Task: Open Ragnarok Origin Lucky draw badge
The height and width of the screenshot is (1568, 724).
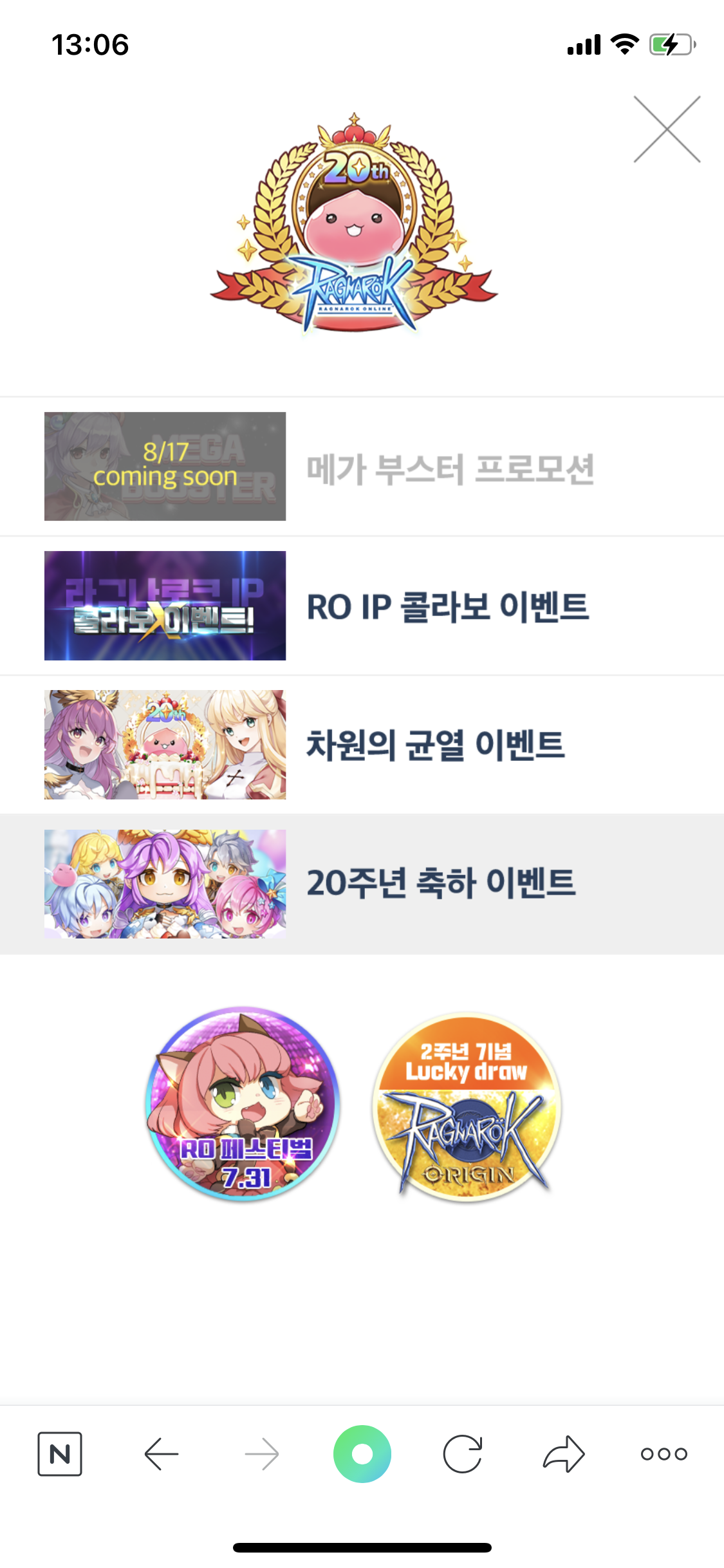Action: pos(467,1107)
